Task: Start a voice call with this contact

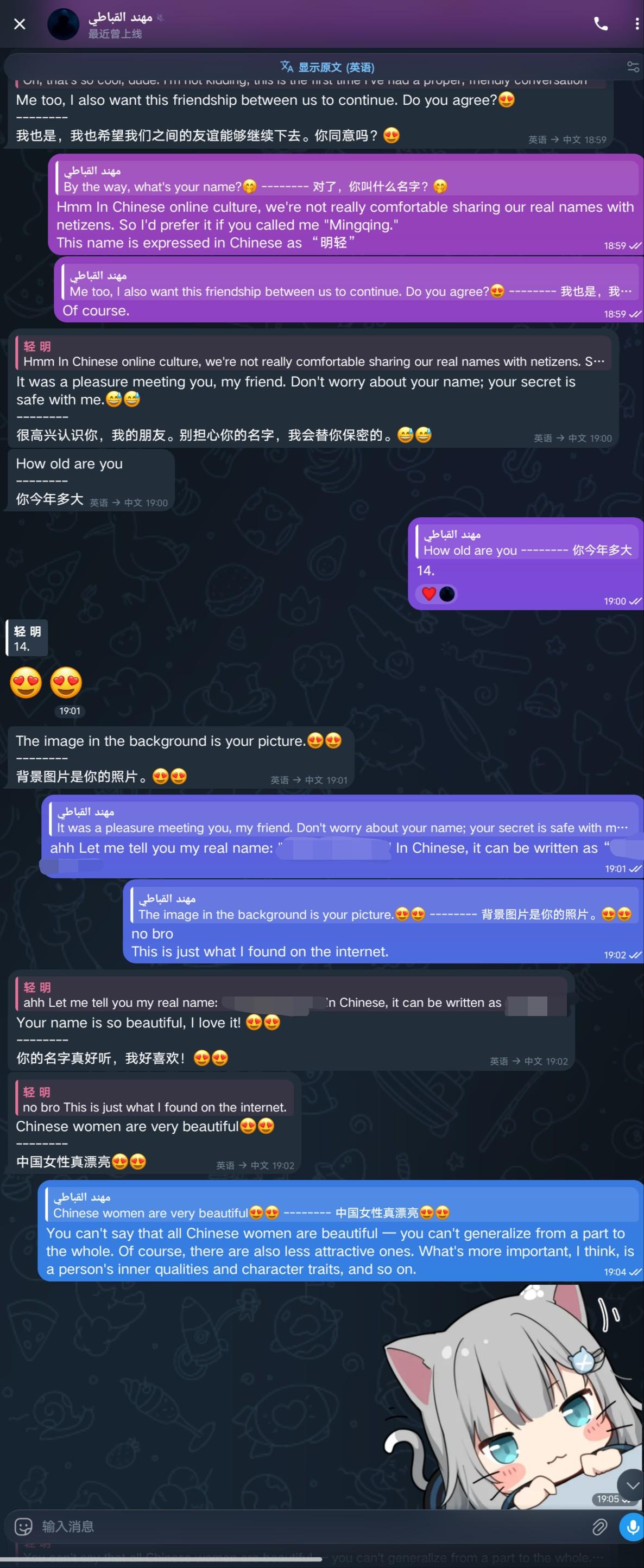Action: (x=600, y=24)
